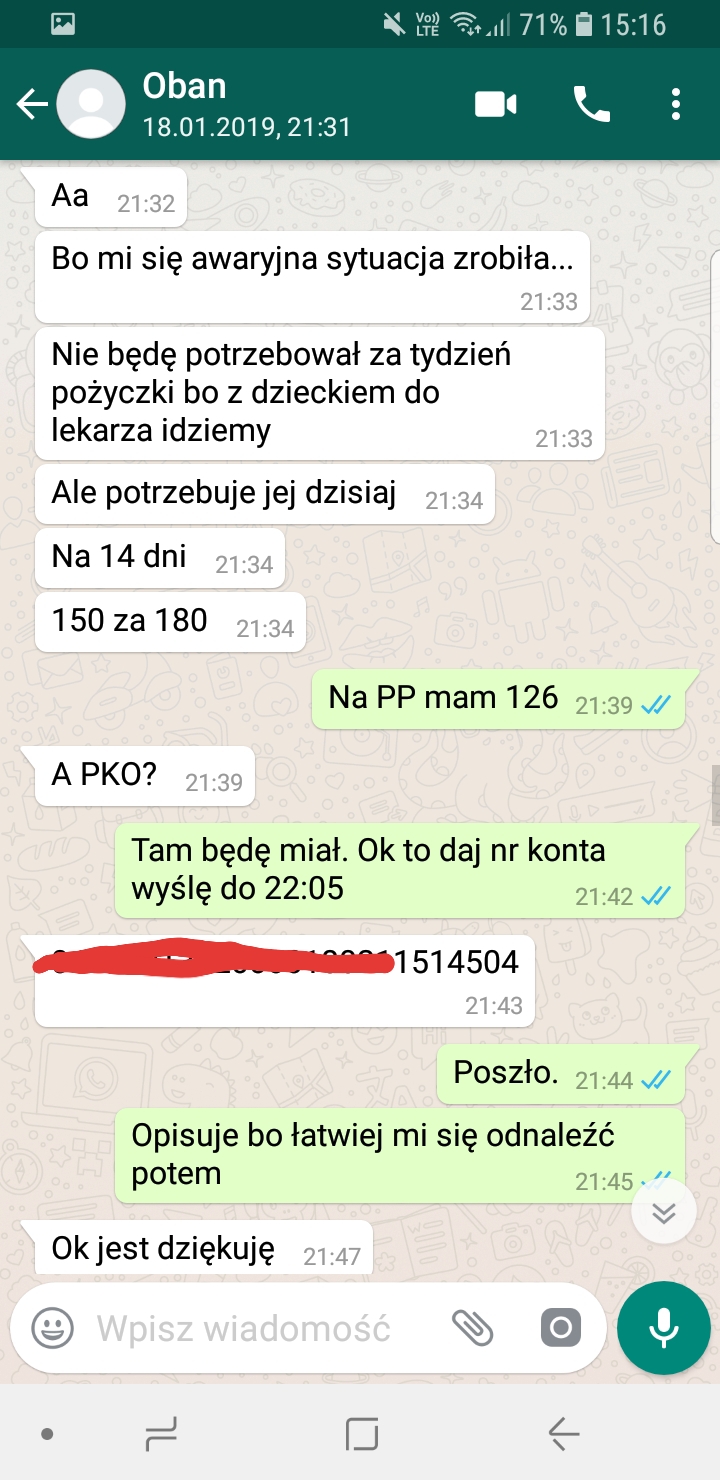Attach a file with the paperclip
This screenshot has width=720, height=1480.
472,1328
